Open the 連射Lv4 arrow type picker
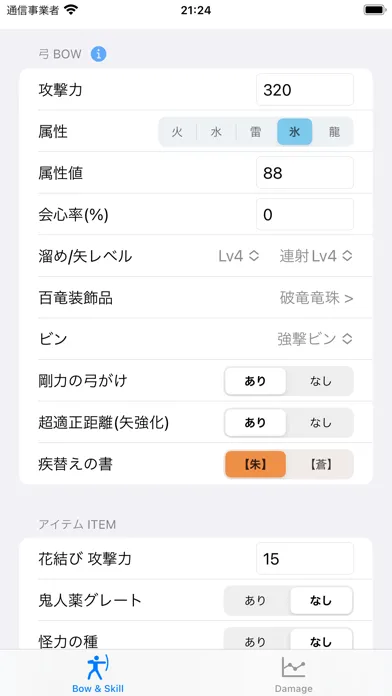This screenshot has height=696, width=392. click(x=316, y=256)
